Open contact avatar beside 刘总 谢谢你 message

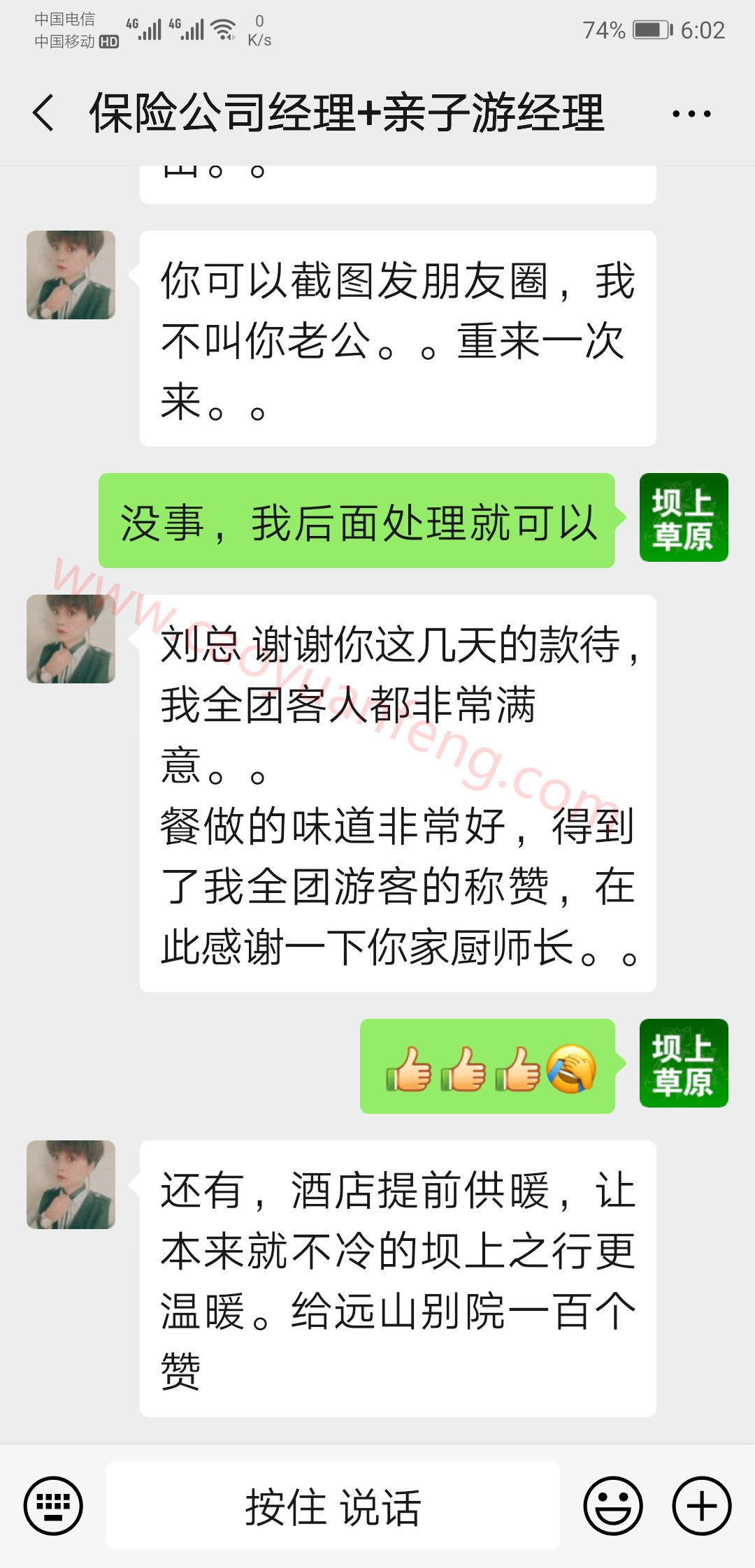71,639
